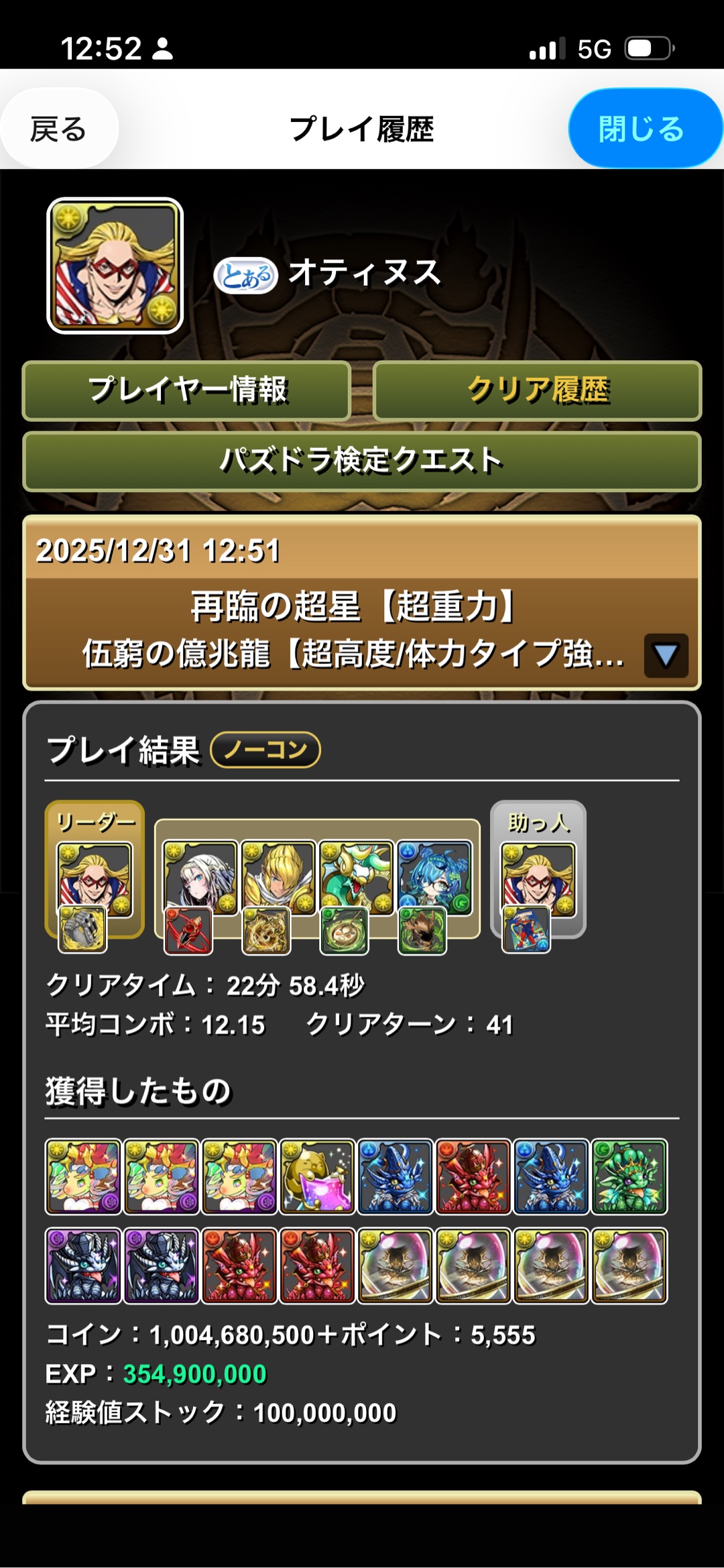The height and width of the screenshot is (1568, 724).
Task: Expand the dungeon name dropdown arrow
Action: click(x=666, y=655)
